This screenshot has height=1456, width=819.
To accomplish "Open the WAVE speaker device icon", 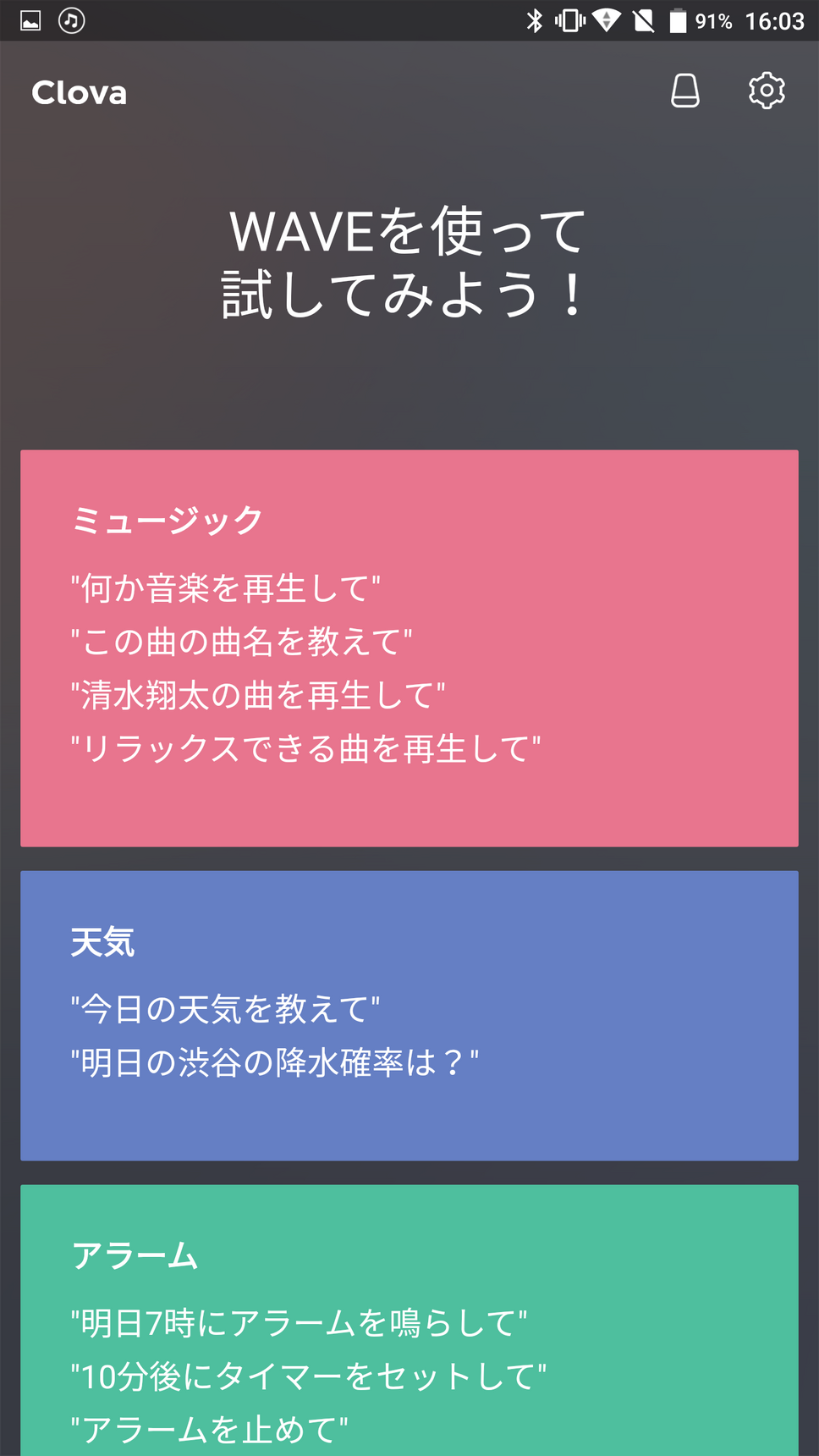I will click(x=684, y=91).
